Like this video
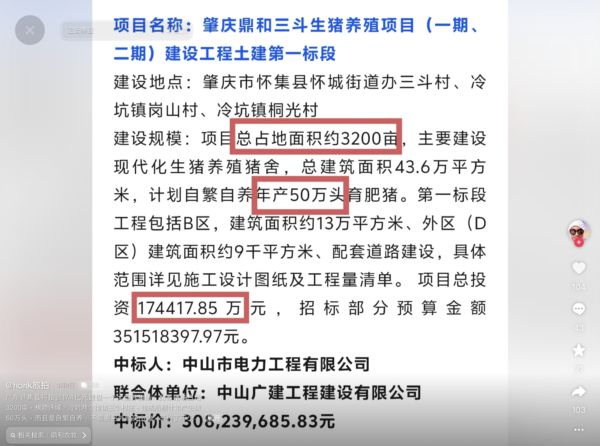 579,269
